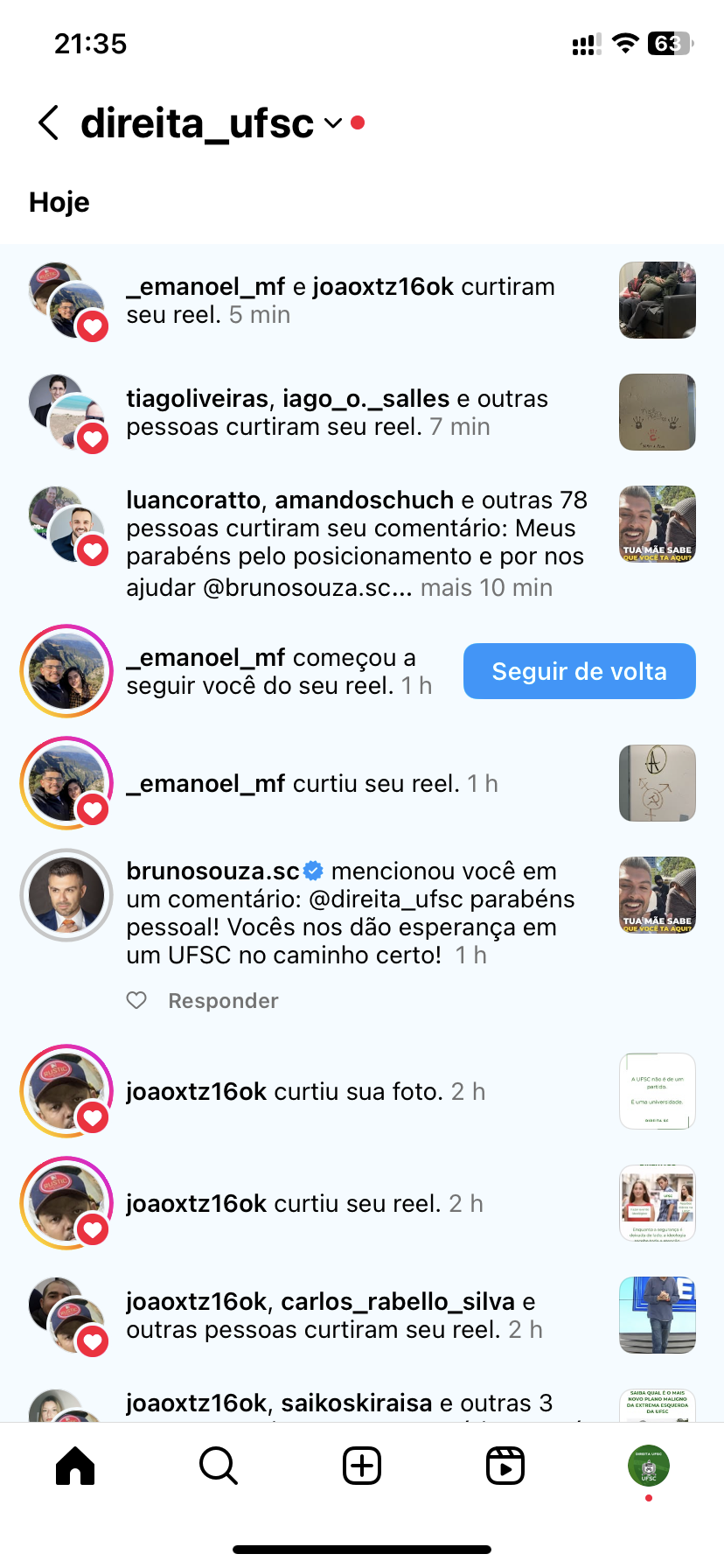The image size is (724, 1568).
Task: Open the reel _emanoel_mf liked 1 h ago
Action: point(657,783)
